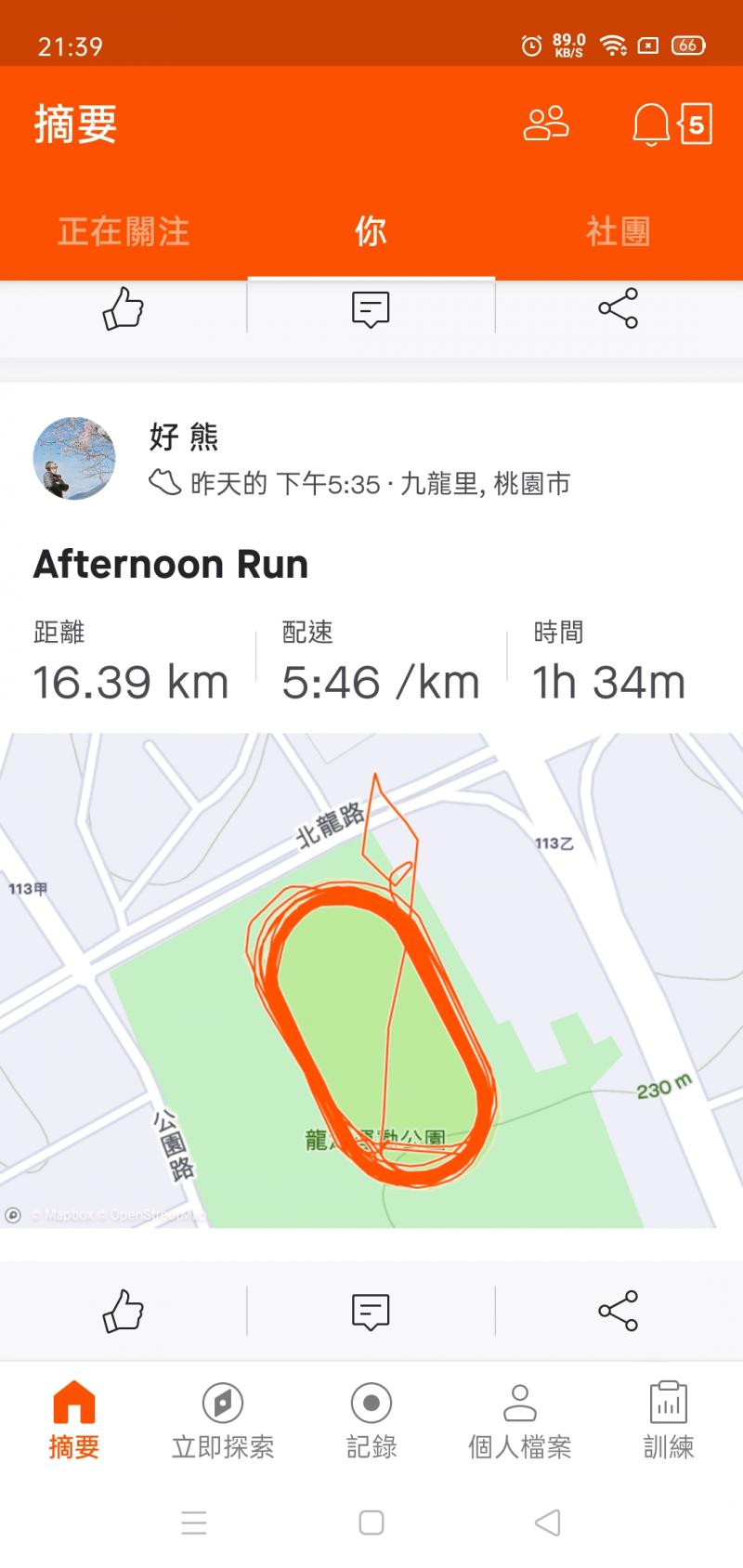743x1568 pixels.
Task: Like the previous activity above the run
Action: [124, 308]
